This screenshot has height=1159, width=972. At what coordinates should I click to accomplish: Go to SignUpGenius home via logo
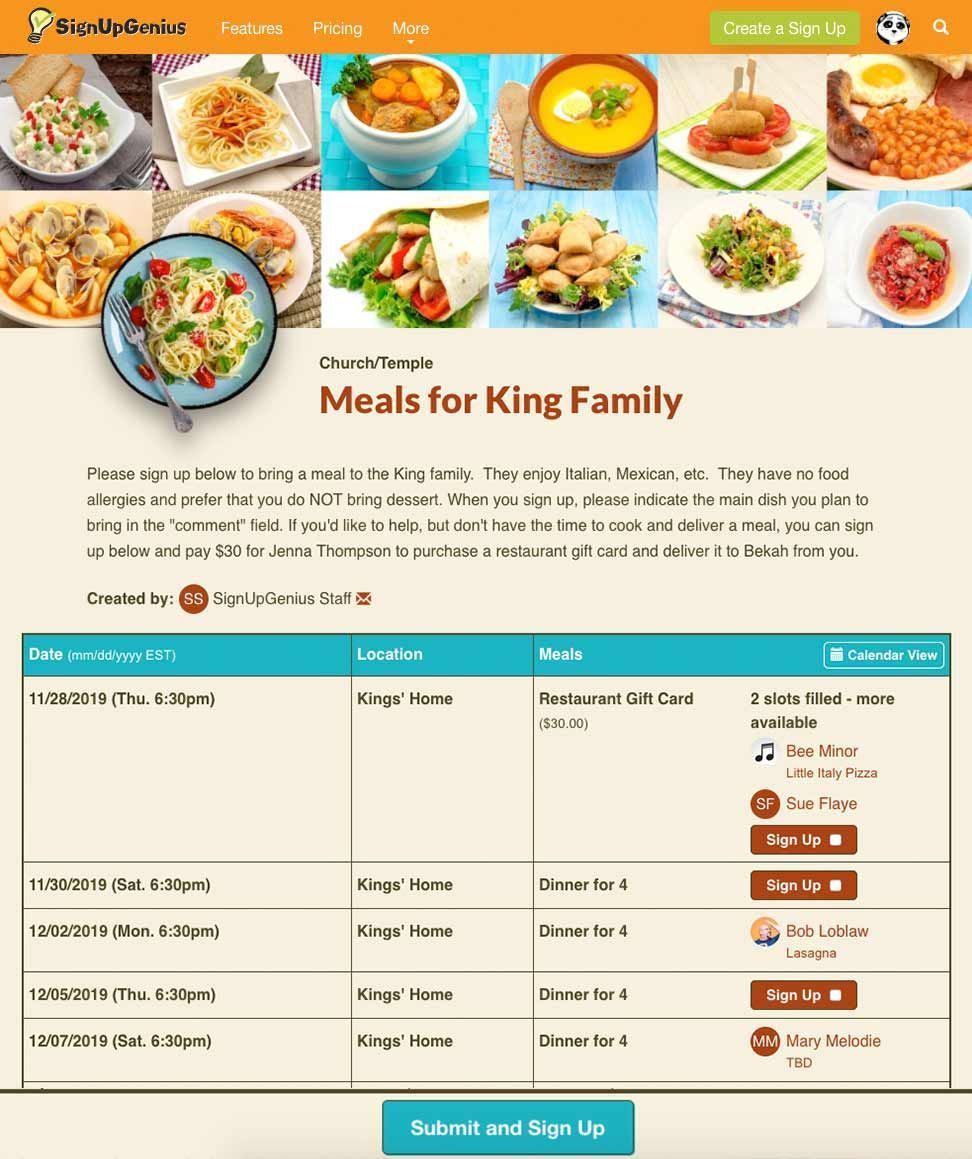tap(107, 26)
